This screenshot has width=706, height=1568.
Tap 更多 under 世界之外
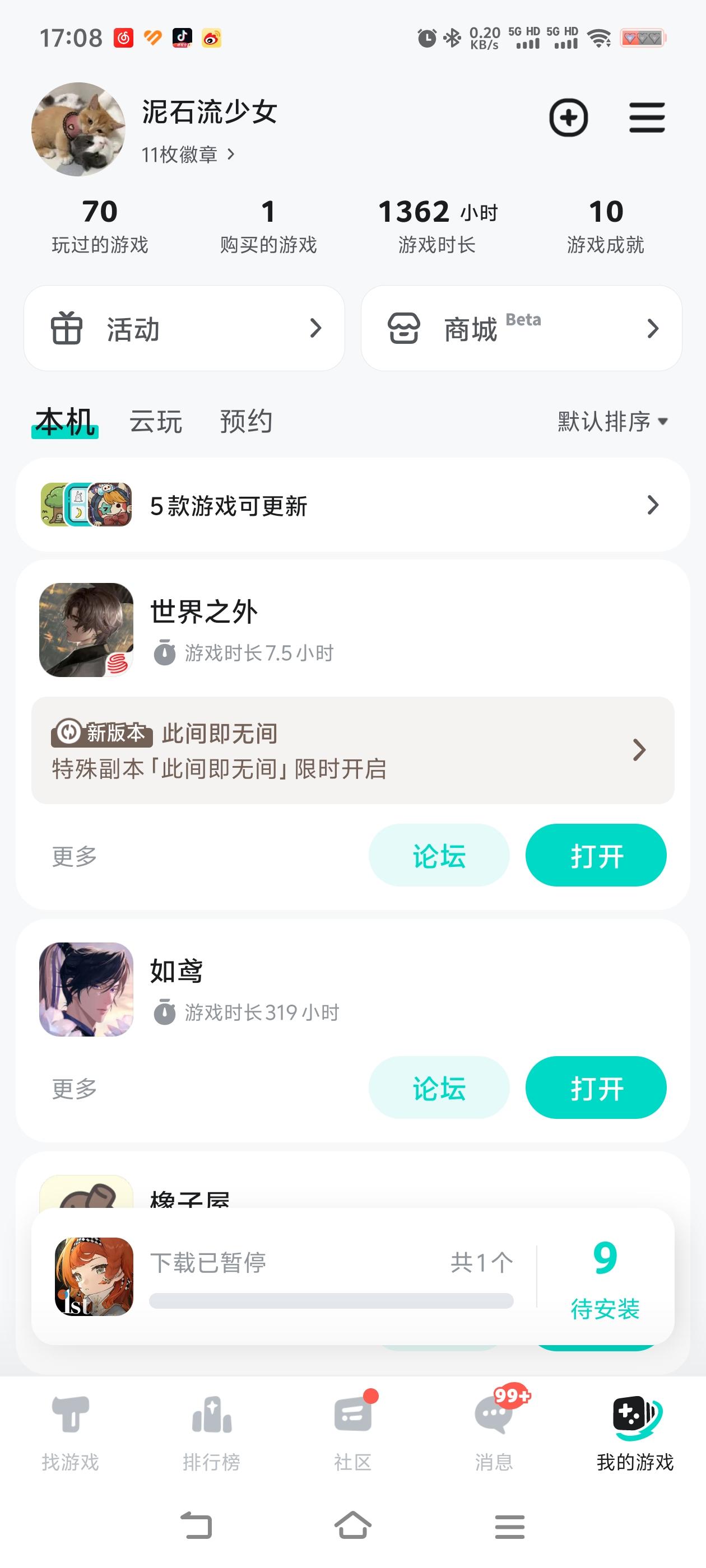click(75, 856)
